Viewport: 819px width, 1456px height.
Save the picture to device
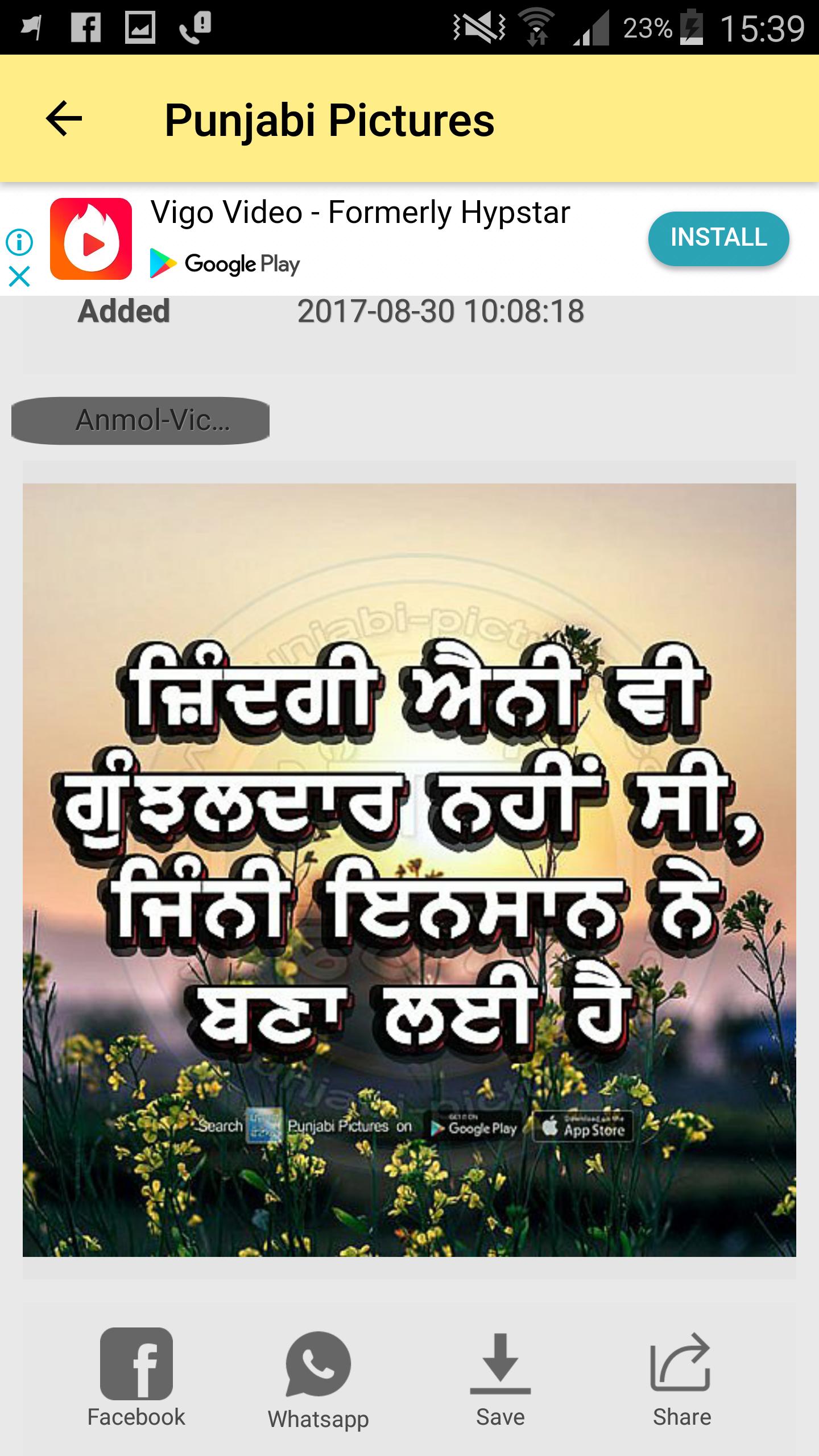pyautogui.click(x=500, y=1376)
